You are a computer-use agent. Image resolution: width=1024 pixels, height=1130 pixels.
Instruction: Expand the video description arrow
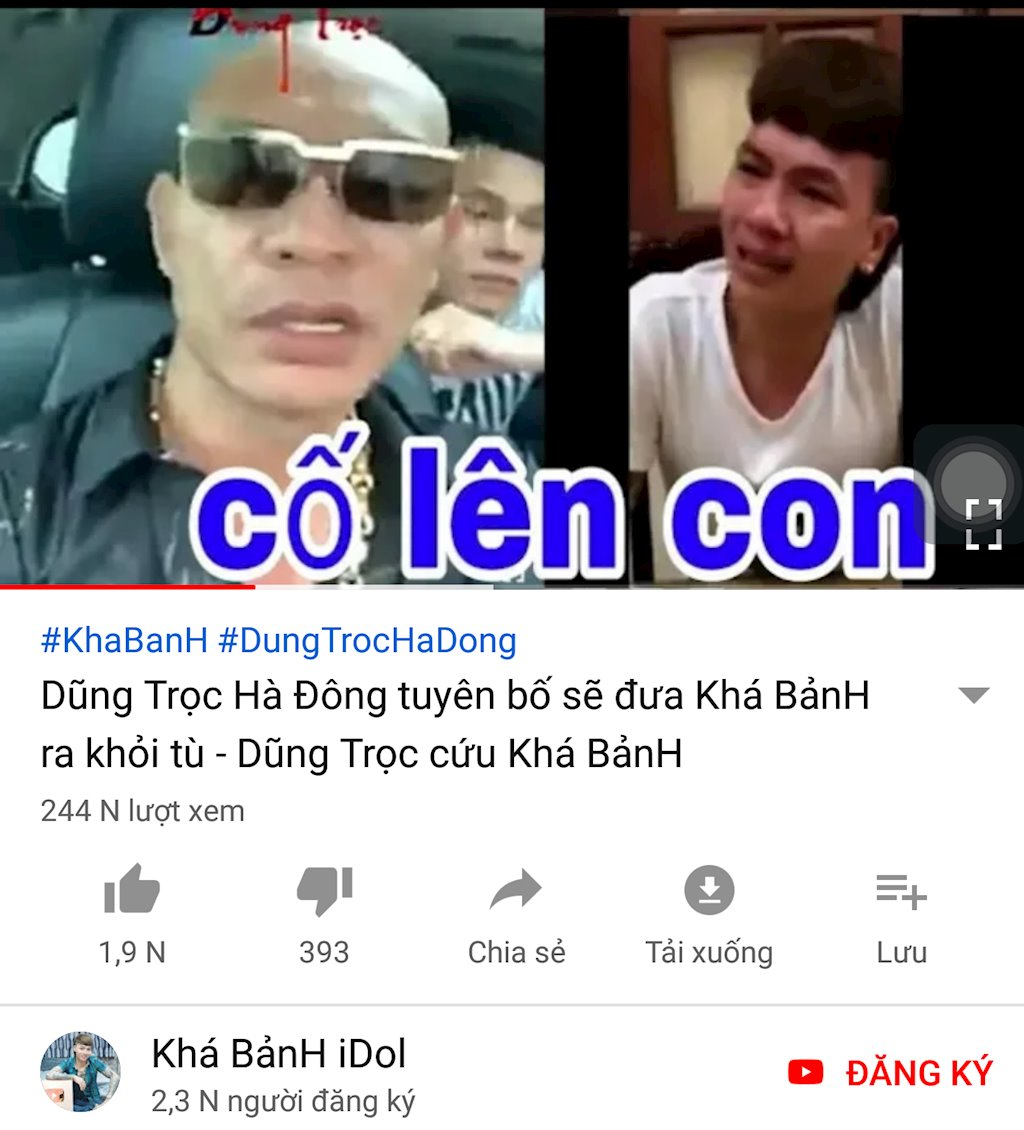[x=973, y=696]
